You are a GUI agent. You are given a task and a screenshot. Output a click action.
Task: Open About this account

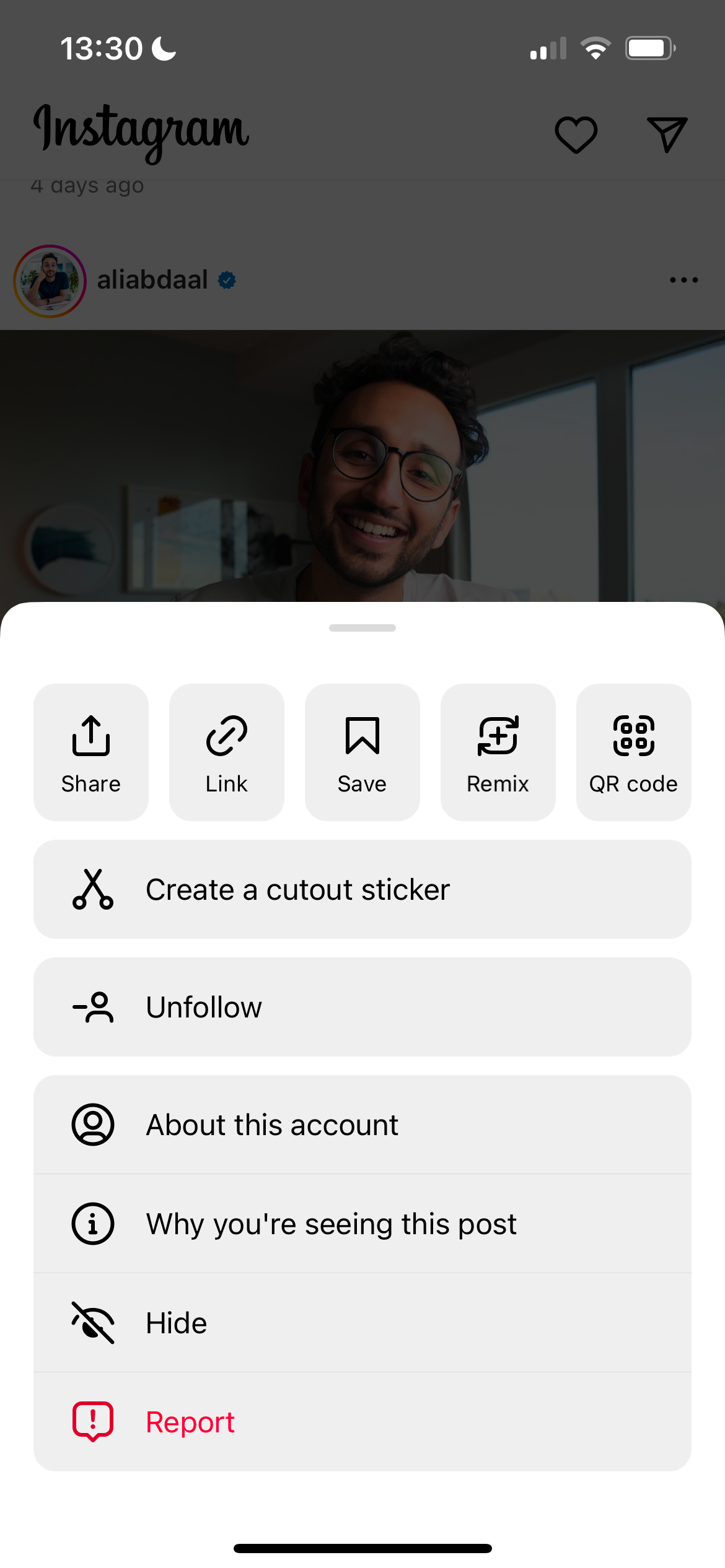[x=362, y=1125]
